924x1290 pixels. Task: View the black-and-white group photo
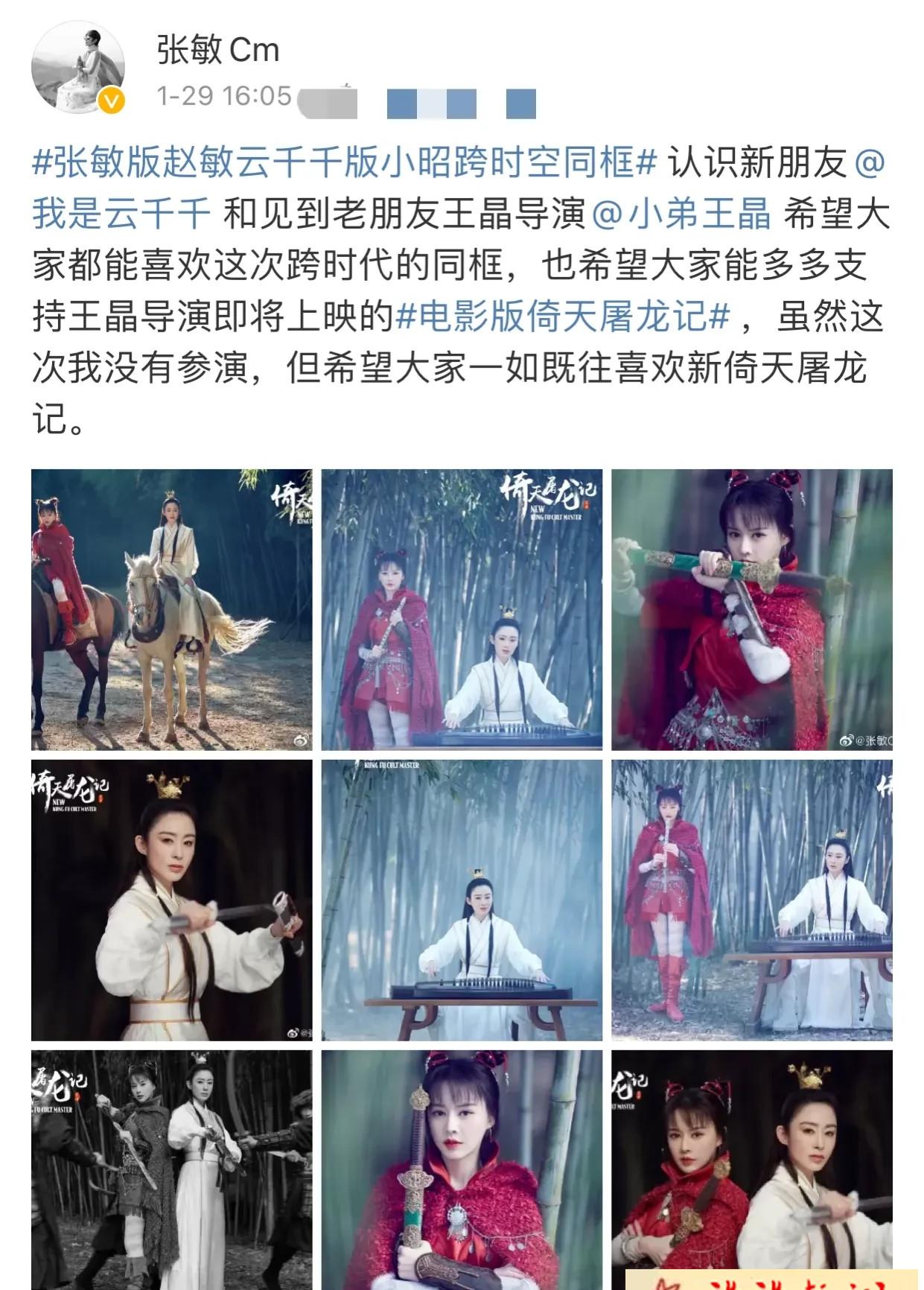pyautogui.click(x=171, y=1169)
